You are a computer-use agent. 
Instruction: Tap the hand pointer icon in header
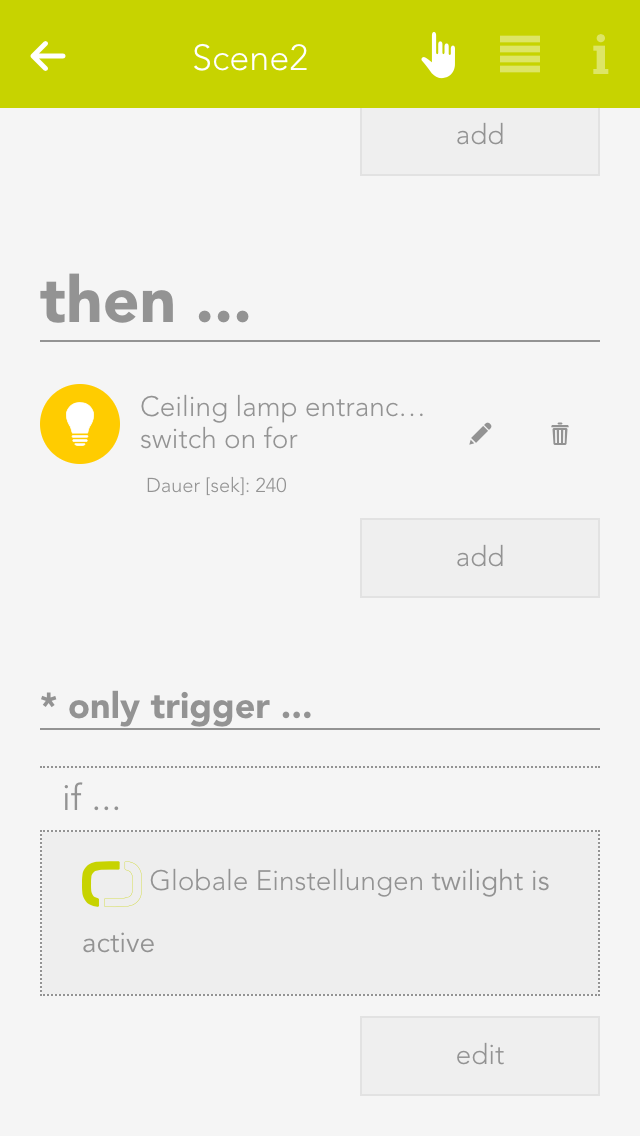[438, 55]
